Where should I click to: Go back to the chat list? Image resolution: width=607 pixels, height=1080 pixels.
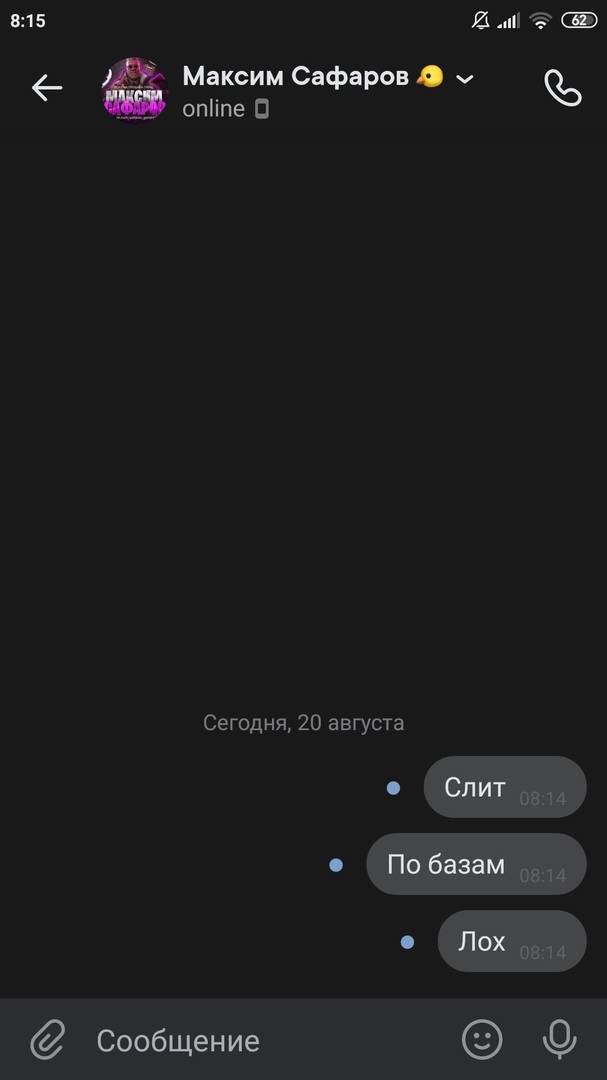point(46,88)
